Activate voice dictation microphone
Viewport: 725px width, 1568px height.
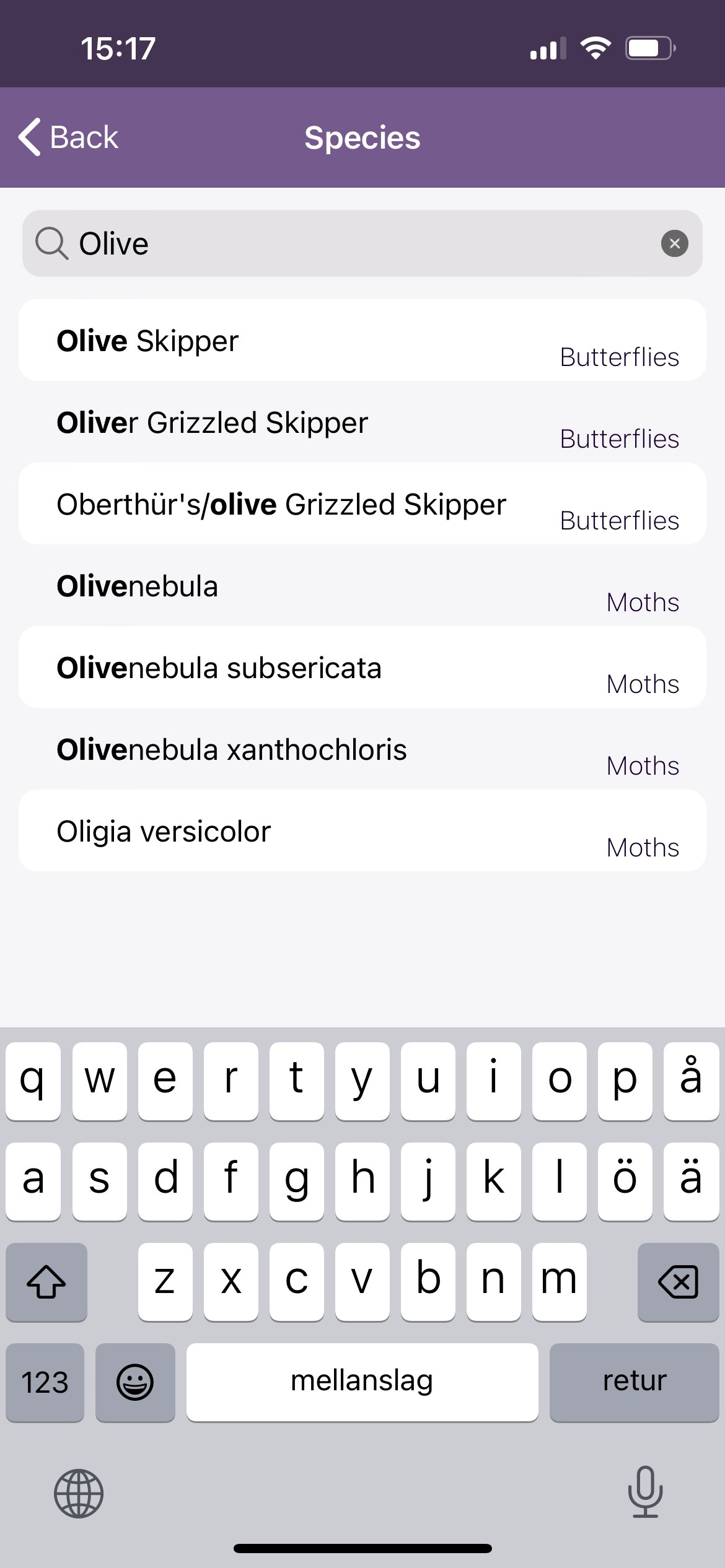point(645,1493)
